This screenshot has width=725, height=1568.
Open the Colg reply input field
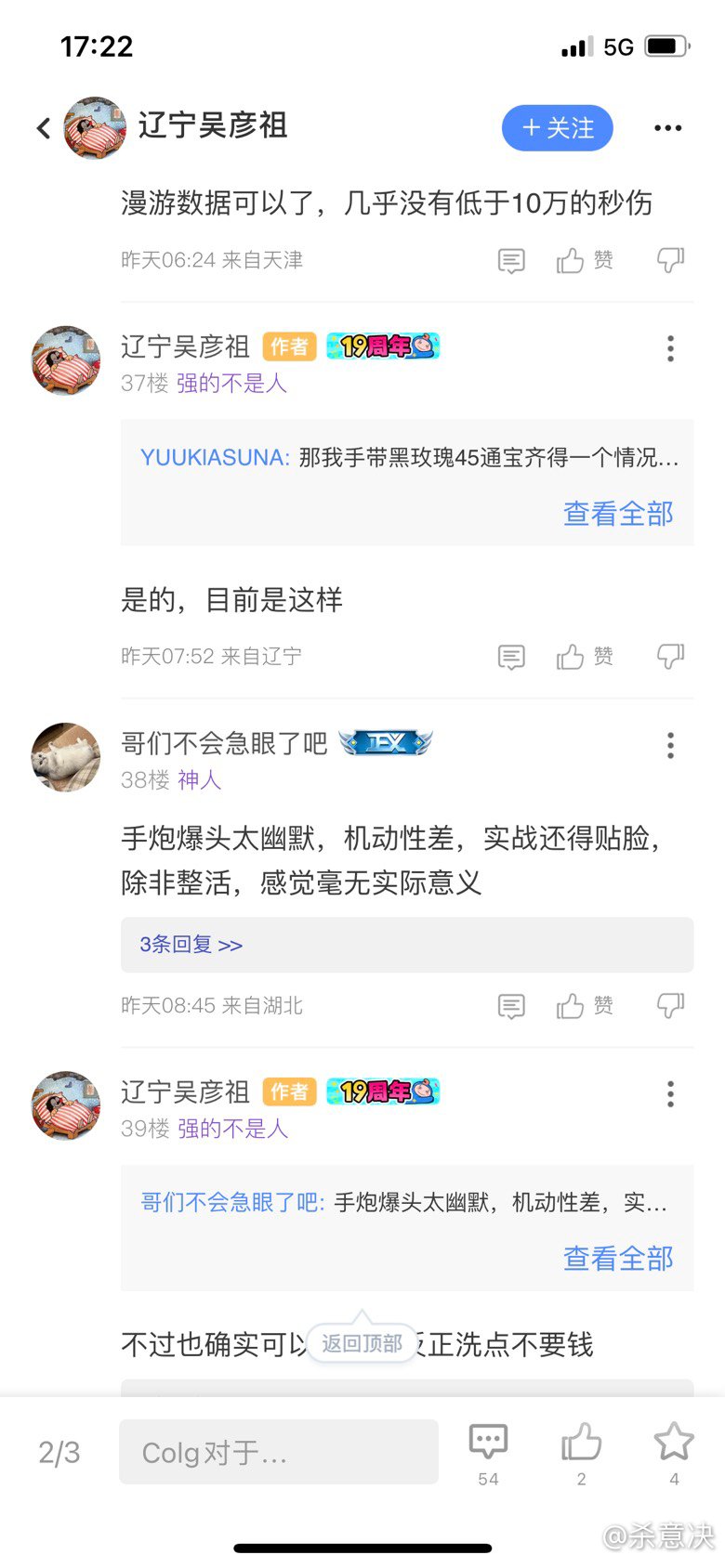click(x=279, y=1452)
